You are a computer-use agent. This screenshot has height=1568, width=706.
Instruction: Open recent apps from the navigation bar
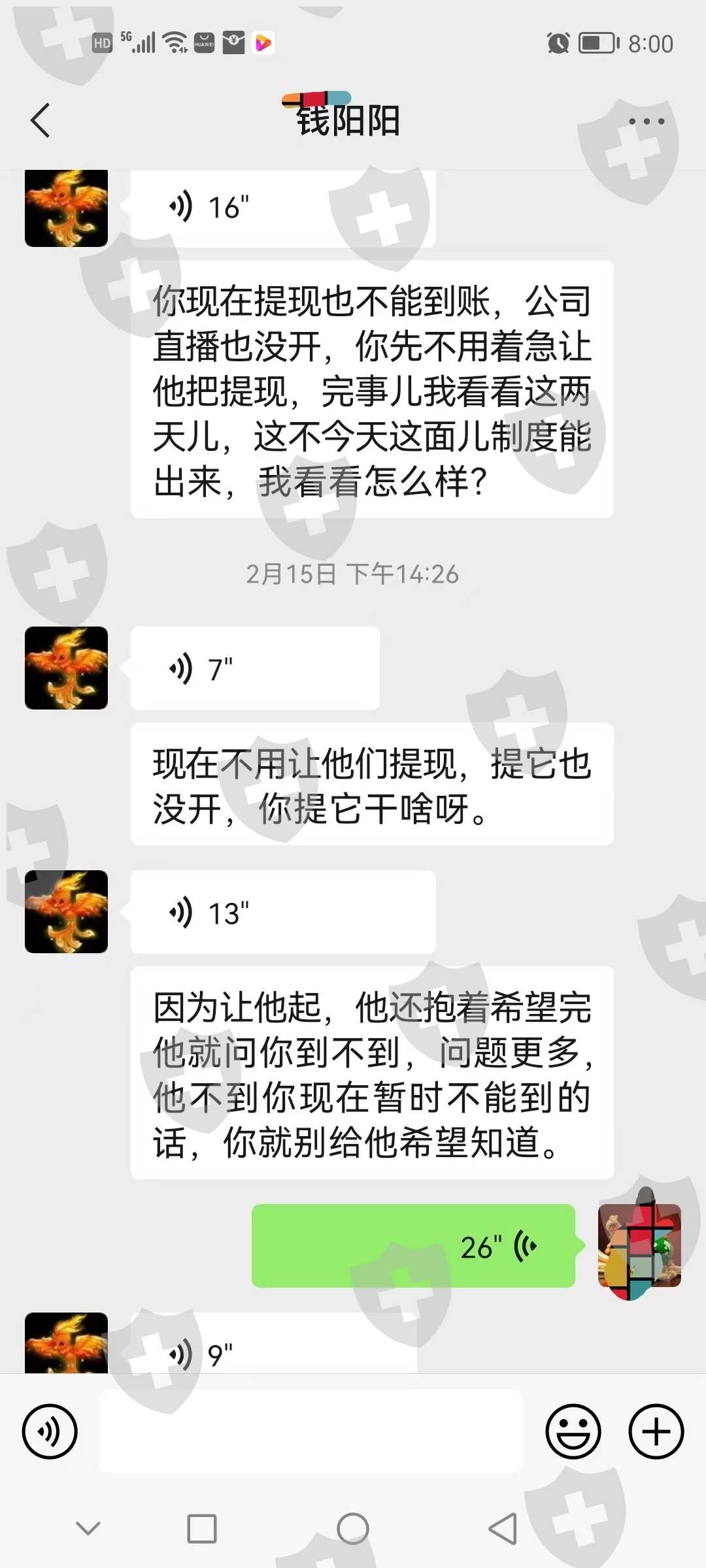point(202,1529)
